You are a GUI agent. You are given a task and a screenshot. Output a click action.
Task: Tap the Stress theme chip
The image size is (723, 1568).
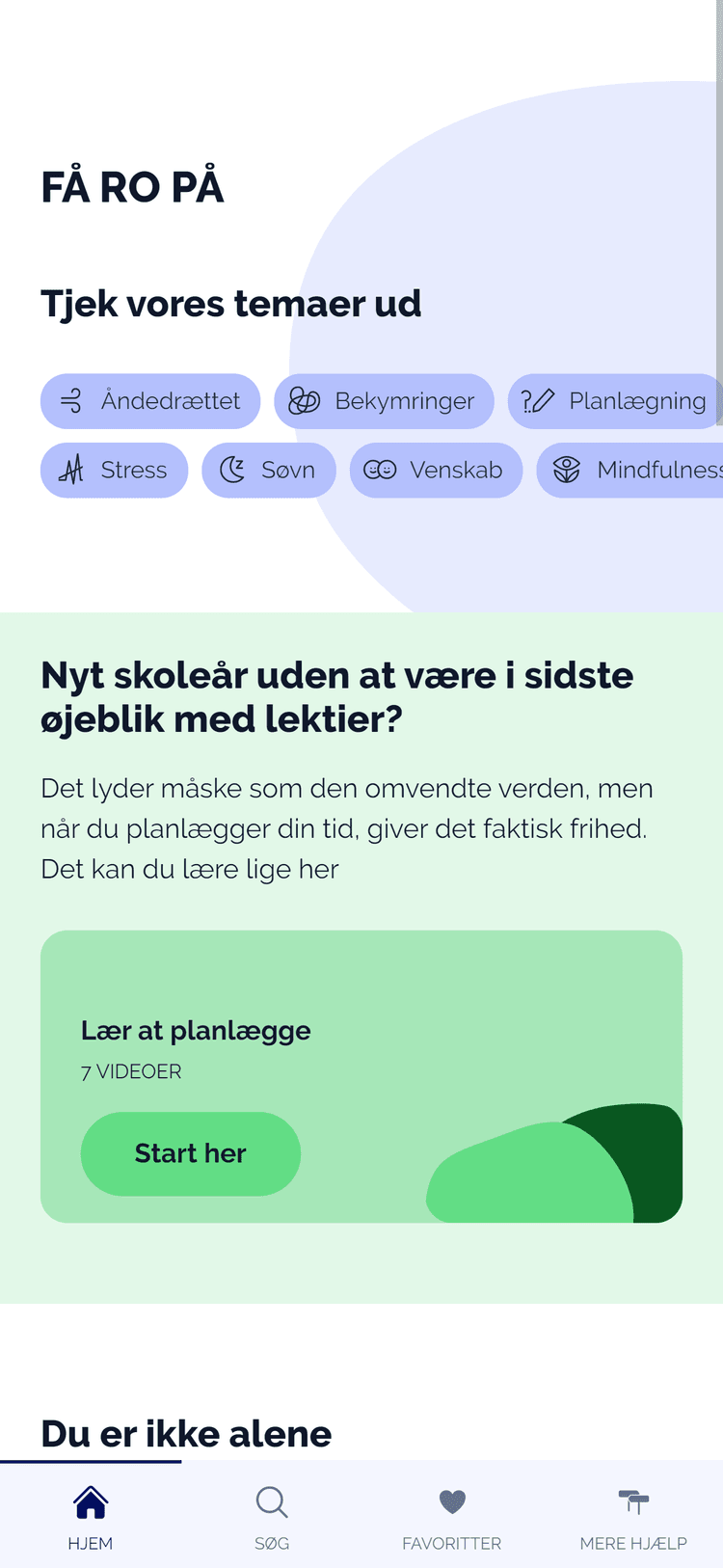click(114, 471)
